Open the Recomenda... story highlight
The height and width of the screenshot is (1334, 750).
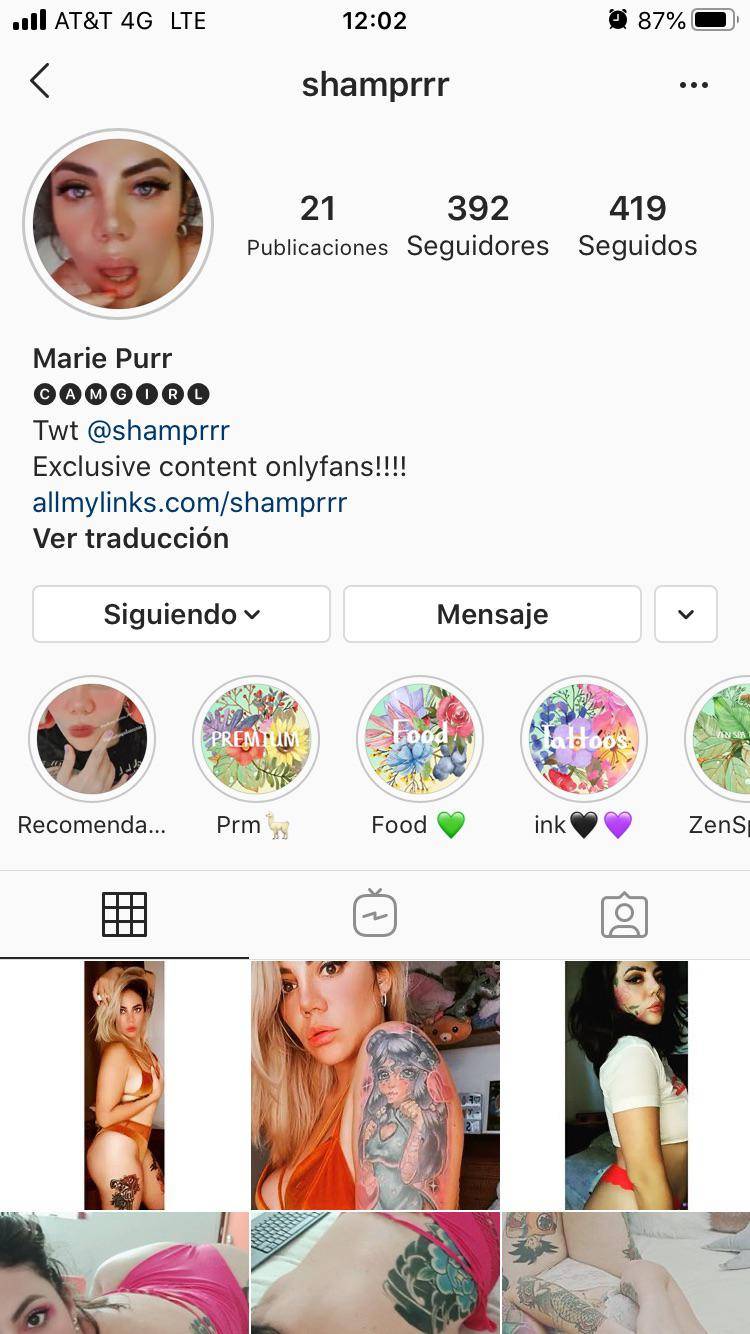92,740
